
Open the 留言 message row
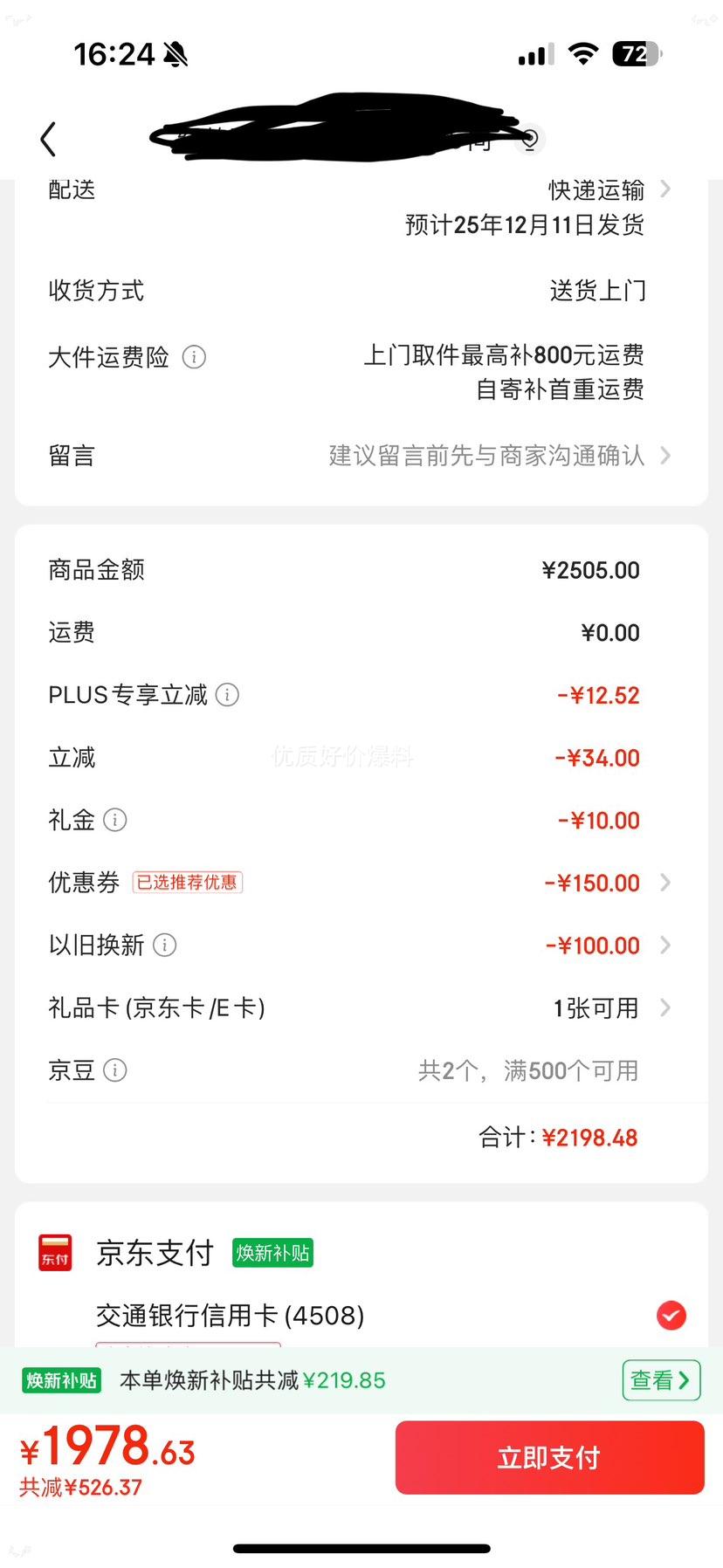pos(361,456)
